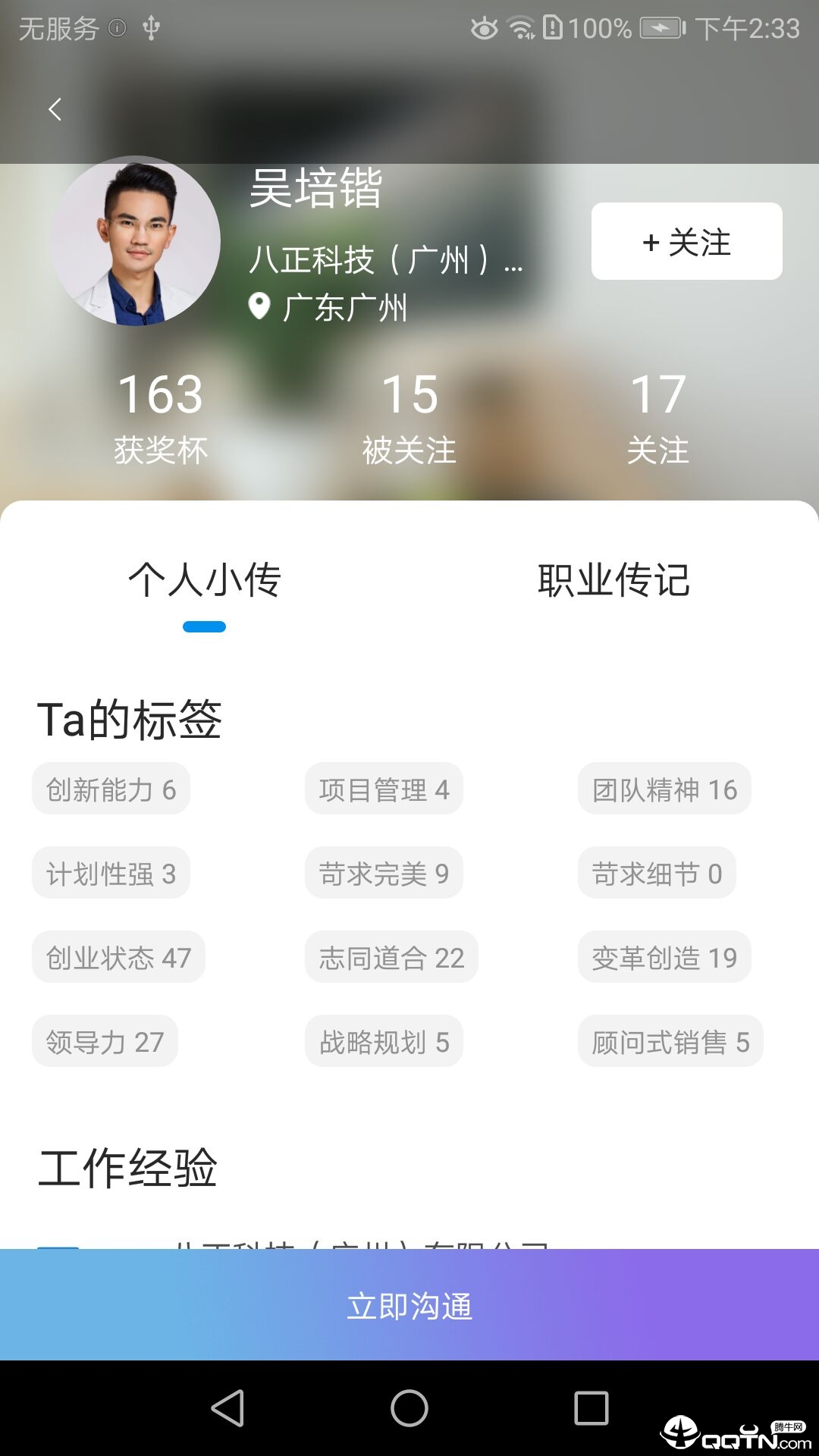Tap the 顾问式销售 5 tag
The image size is (819, 1456).
click(x=670, y=1042)
